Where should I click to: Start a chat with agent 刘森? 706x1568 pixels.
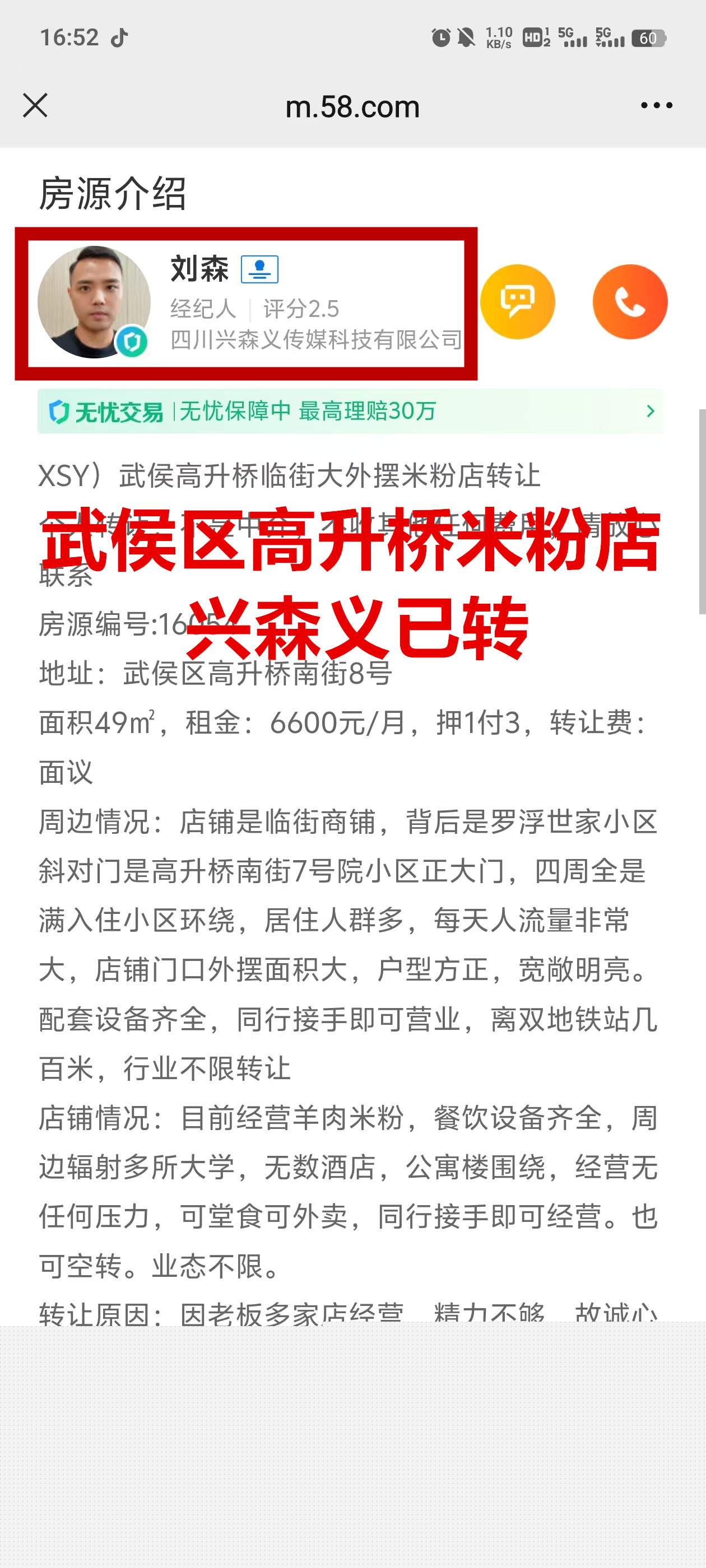(x=517, y=301)
